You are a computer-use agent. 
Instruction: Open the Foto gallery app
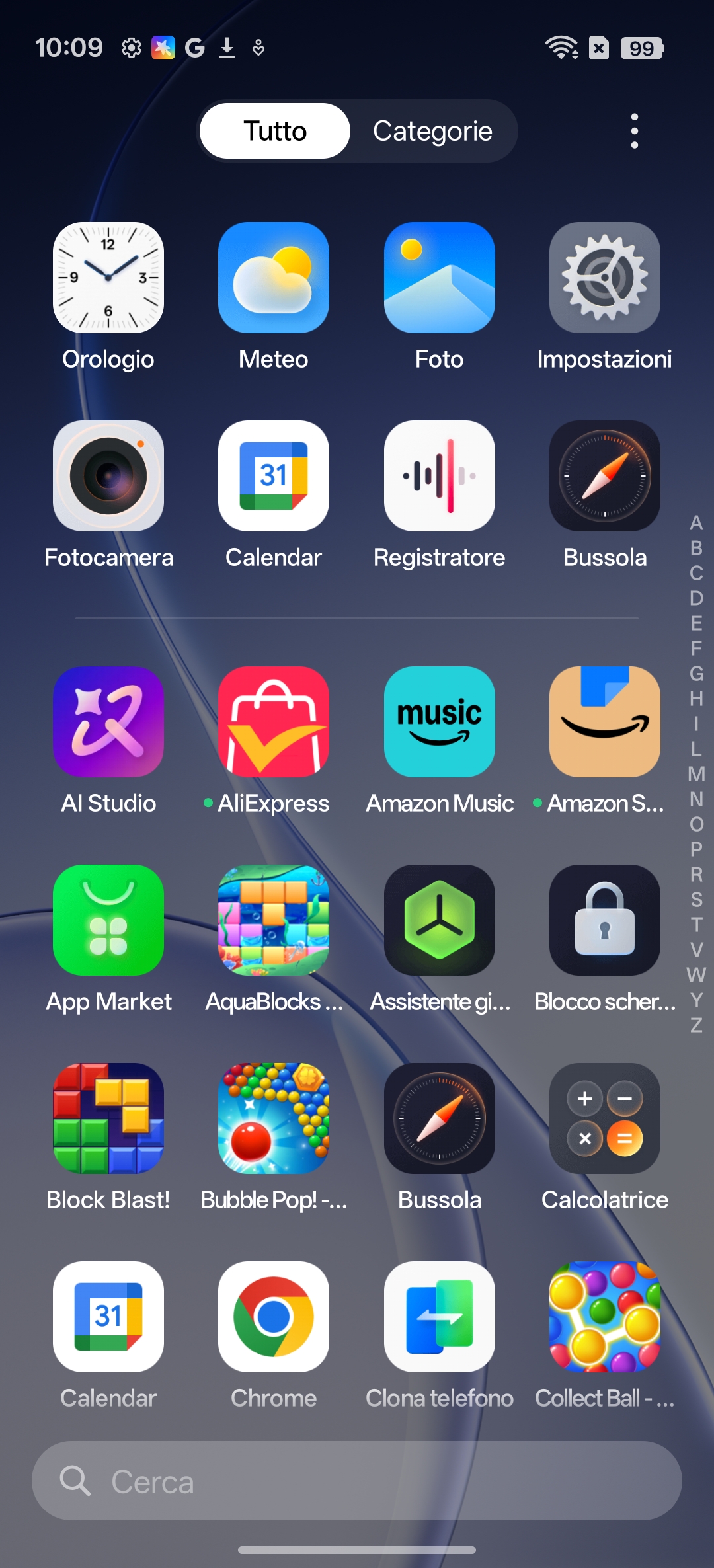440,278
